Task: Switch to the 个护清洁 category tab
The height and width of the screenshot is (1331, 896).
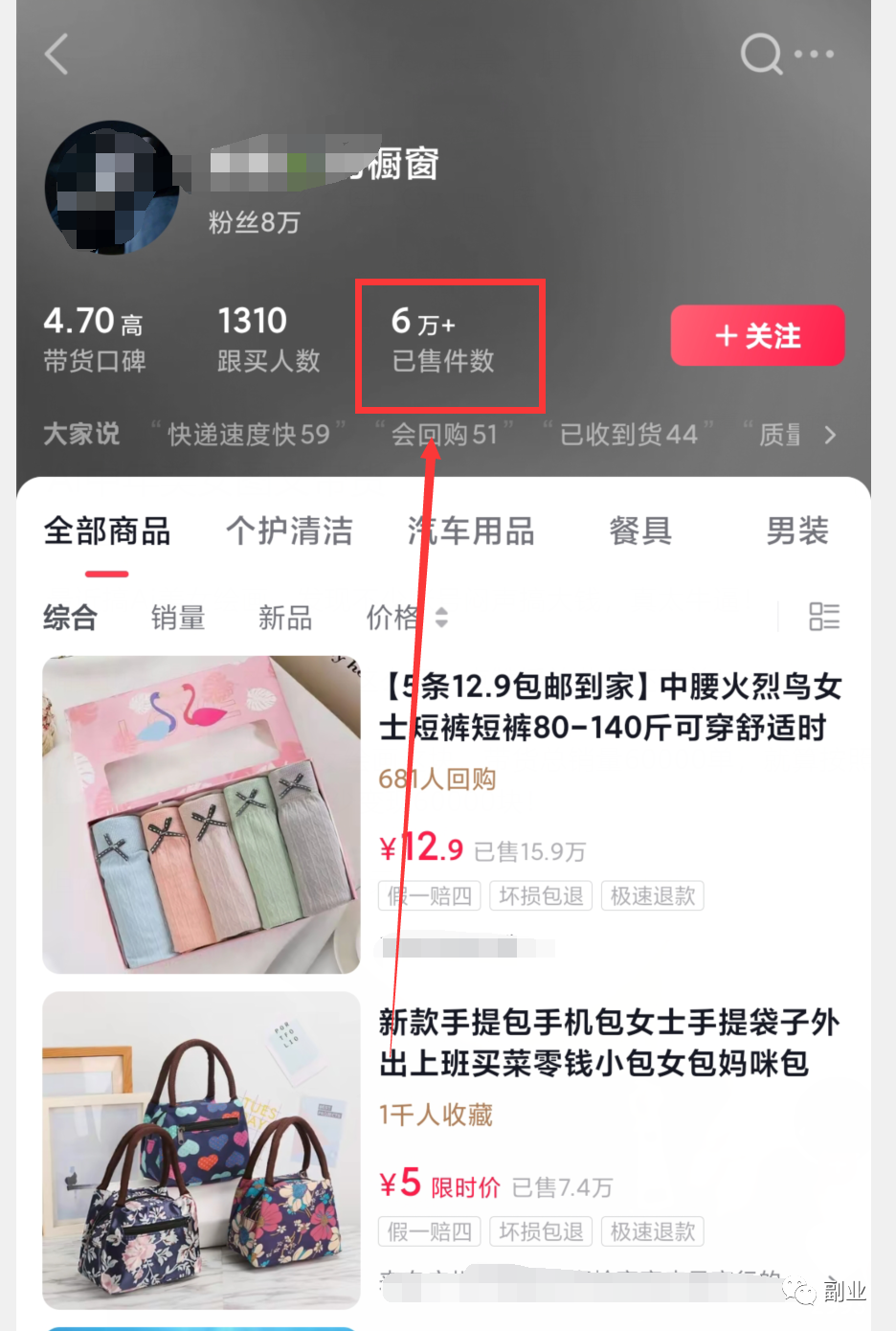Action: (289, 530)
